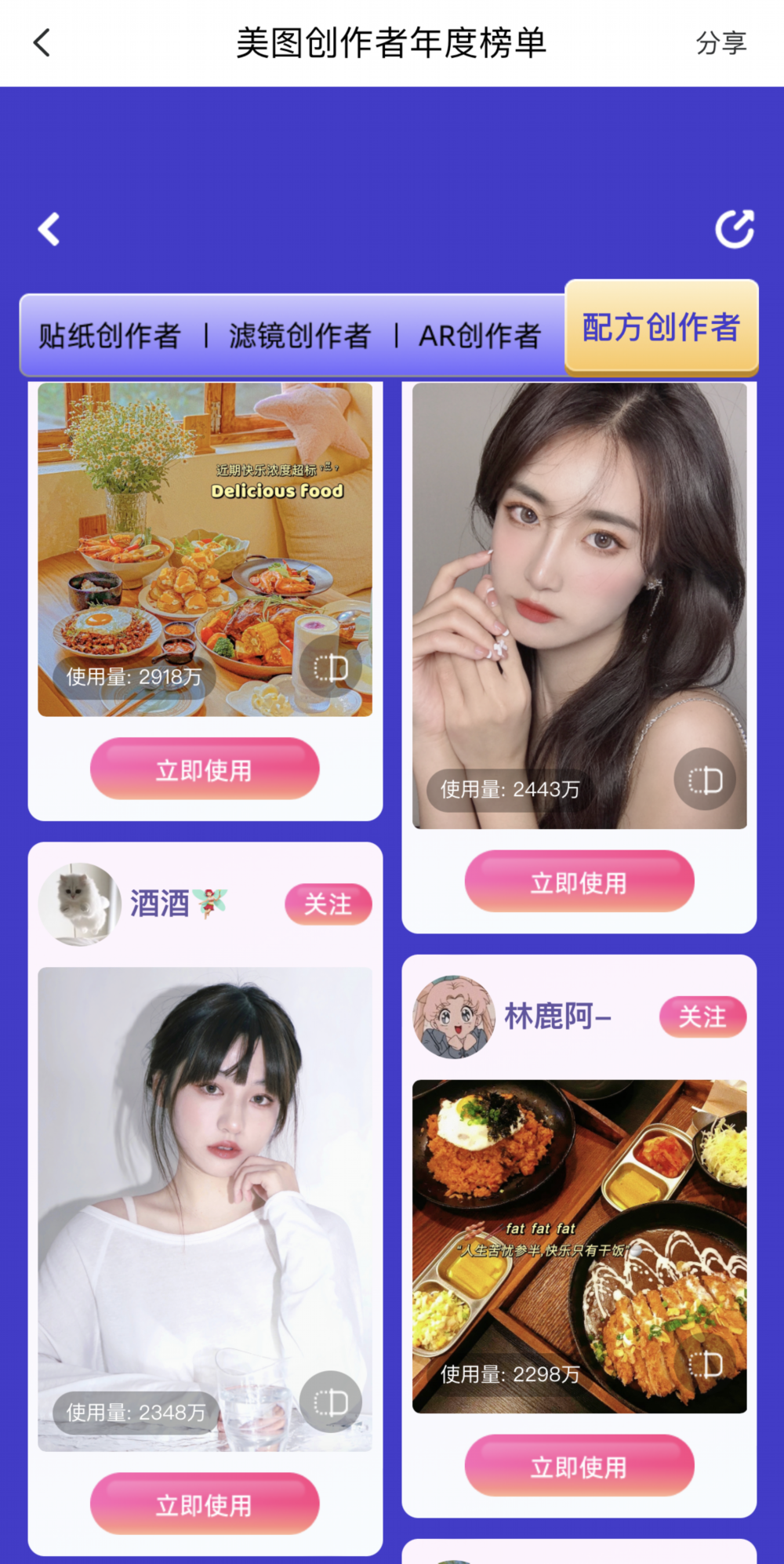This screenshot has width=784, height=1564.
Task: Follow creator 酒酒
Action: tap(328, 904)
